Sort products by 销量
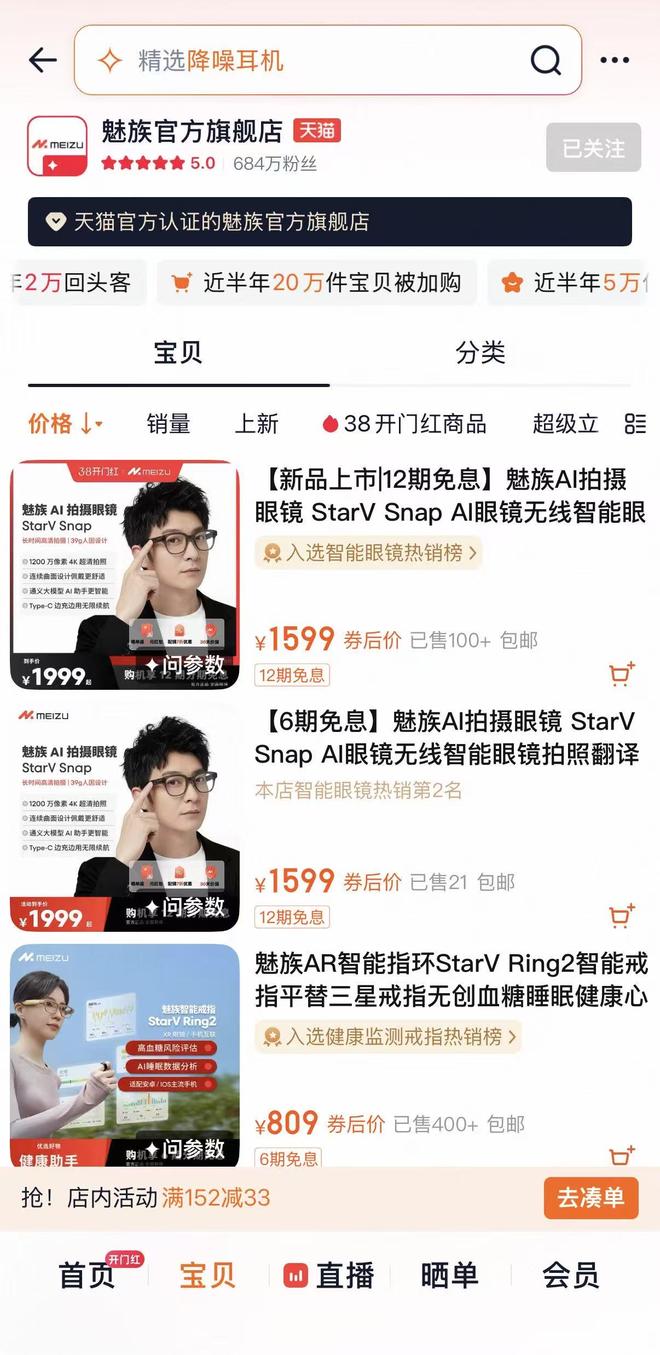The image size is (660, 1355). pyautogui.click(x=168, y=424)
